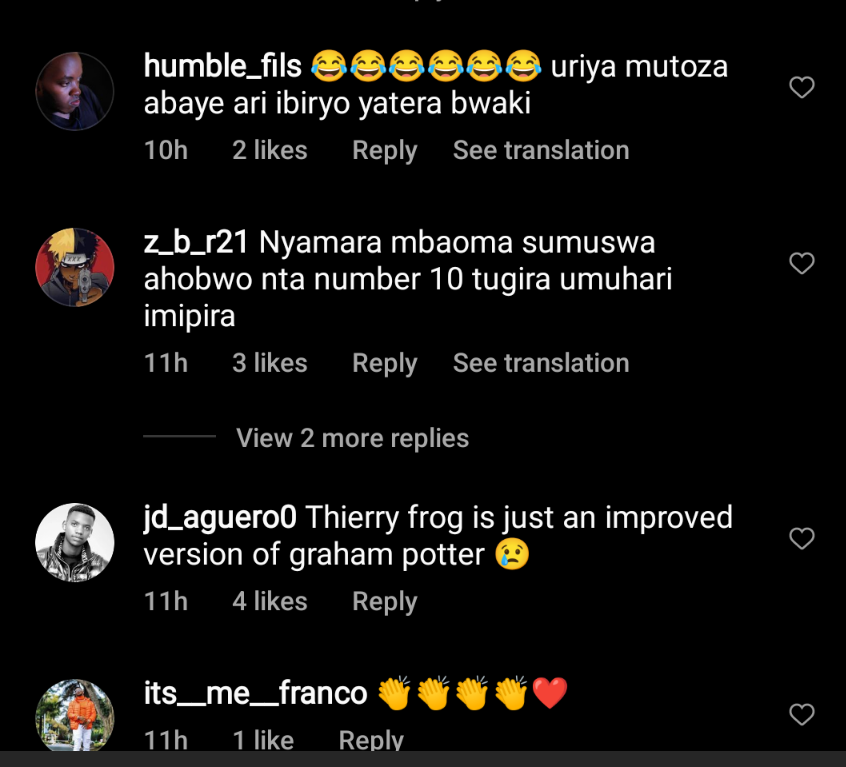Reply to humble_fils's comment
This screenshot has width=846, height=767.
[x=384, y=151]
